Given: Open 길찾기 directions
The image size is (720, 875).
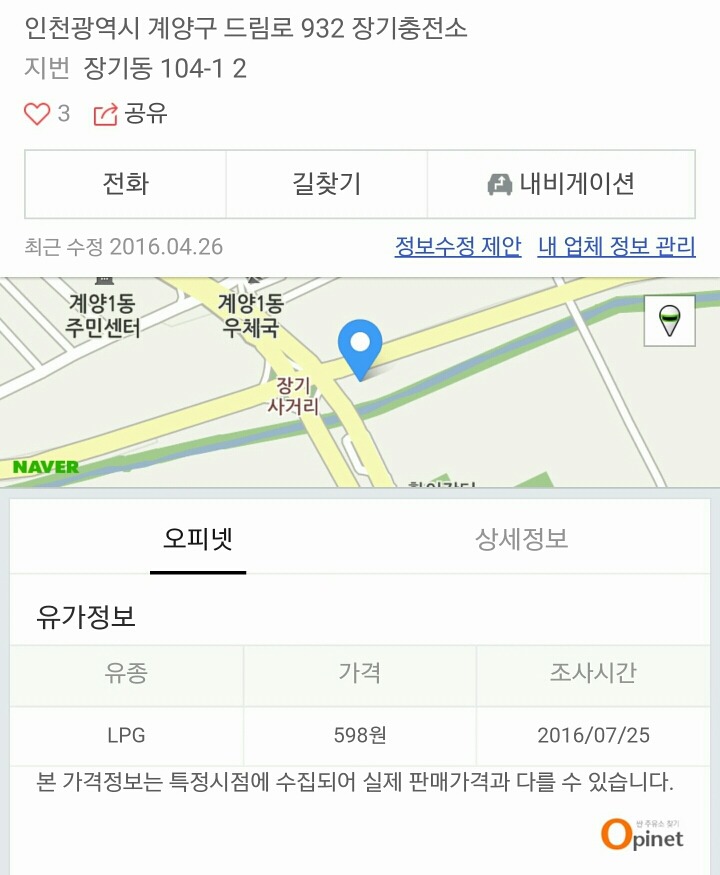Looking at the screenshot, I should pos(326,184).
